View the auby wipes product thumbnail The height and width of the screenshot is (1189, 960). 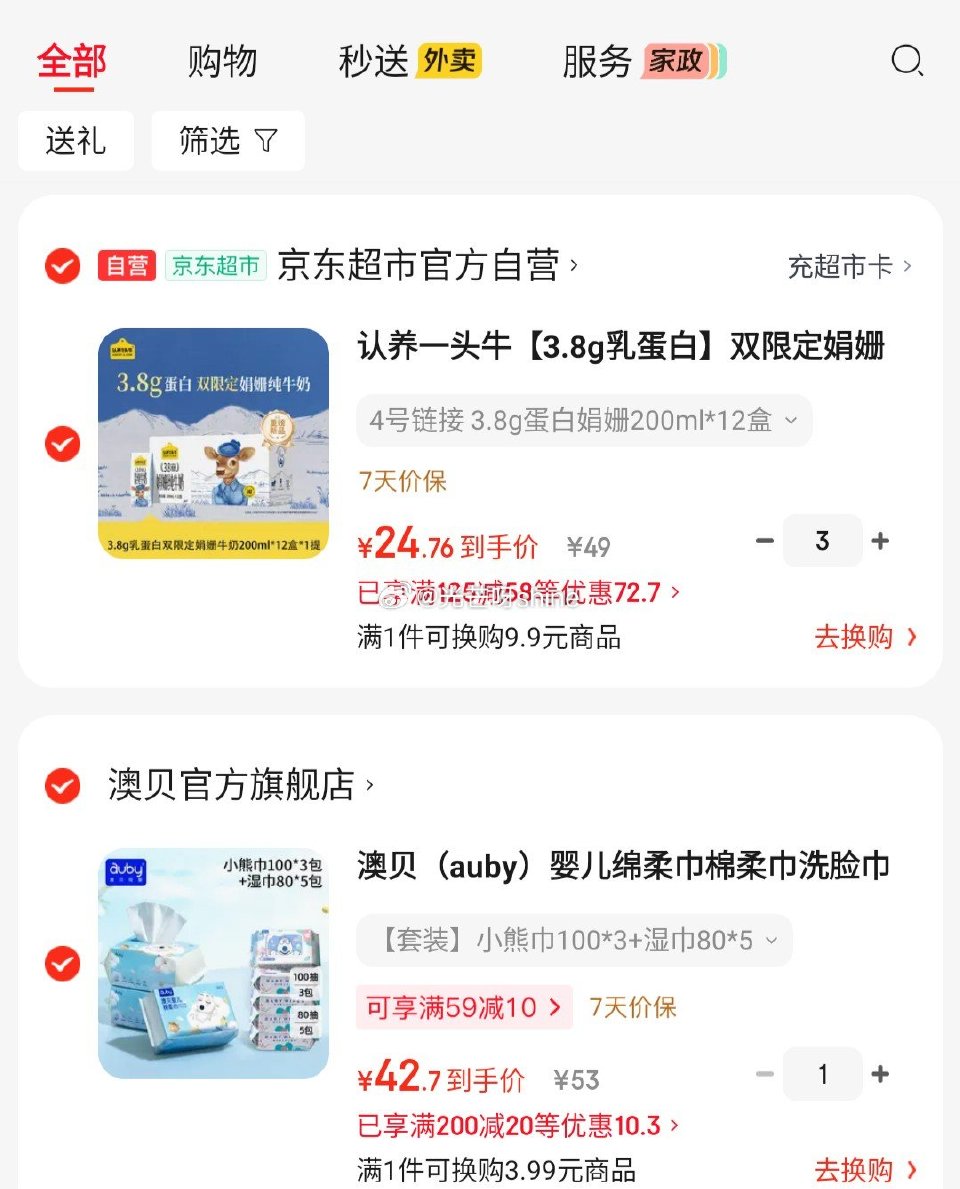click(213, 964)
